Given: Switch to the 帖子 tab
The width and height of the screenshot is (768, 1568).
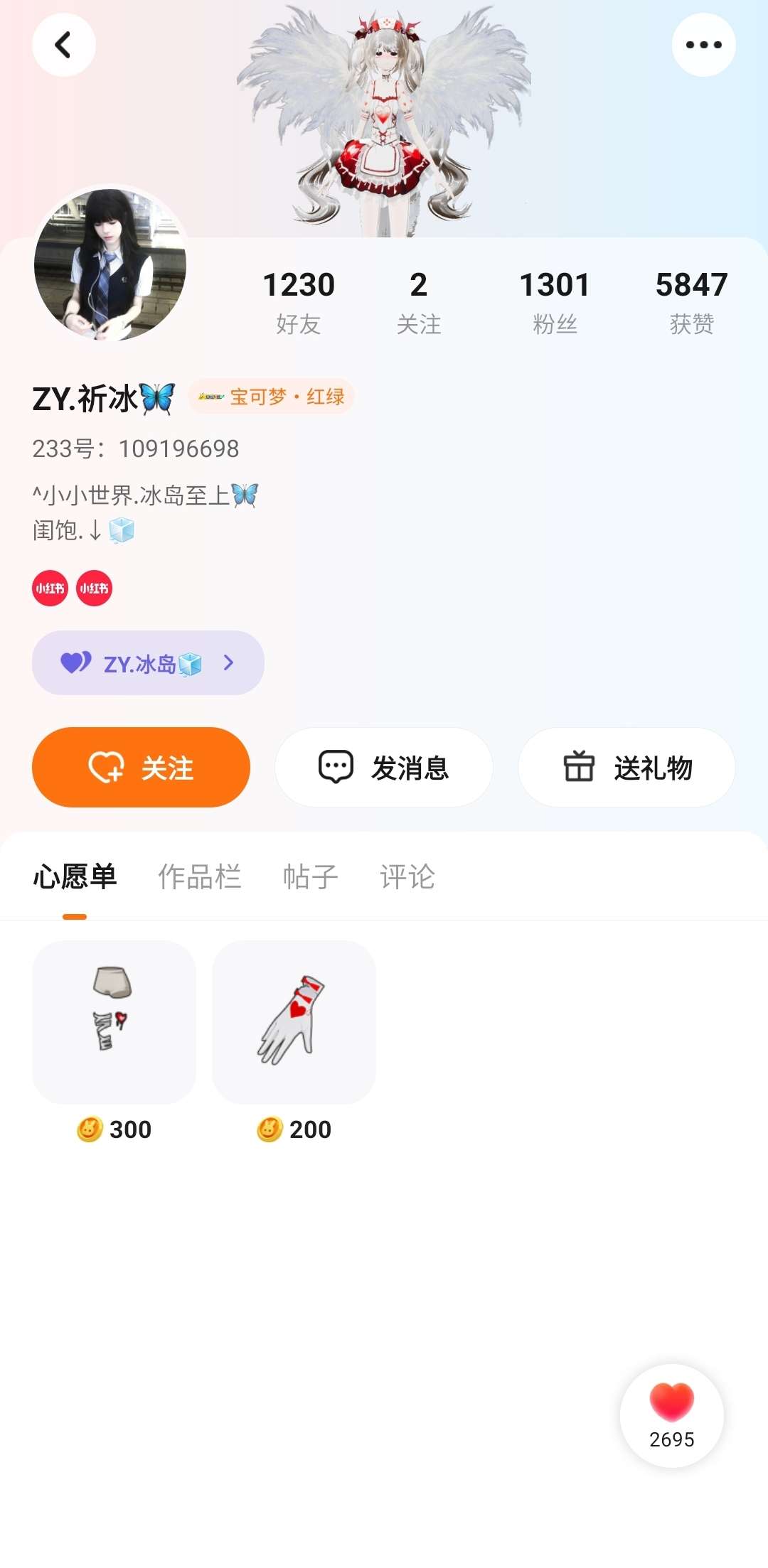Looking at the screenshot, I should 310,876.
